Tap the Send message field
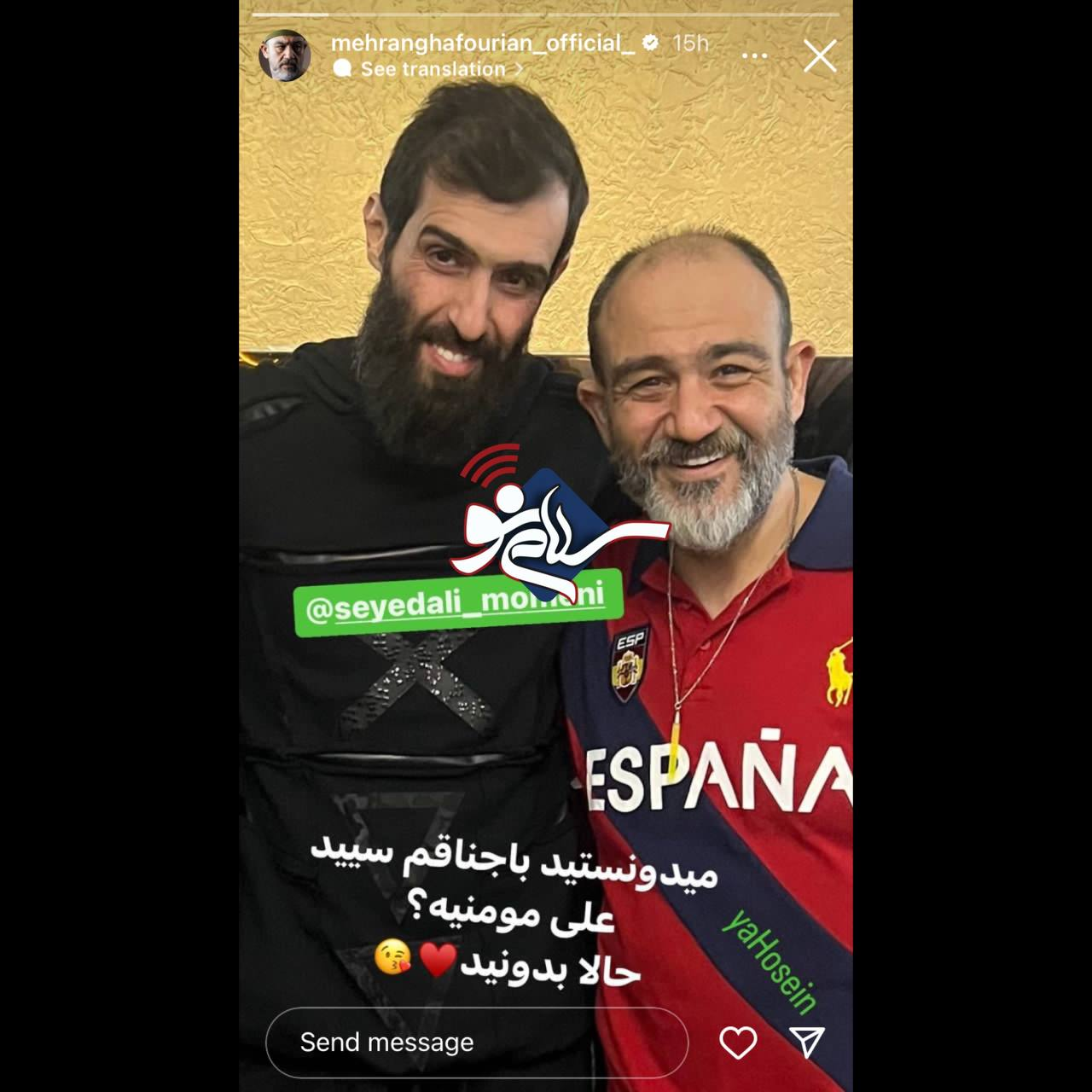This screenshot has height=1092, width=1092. point(476,1042)
